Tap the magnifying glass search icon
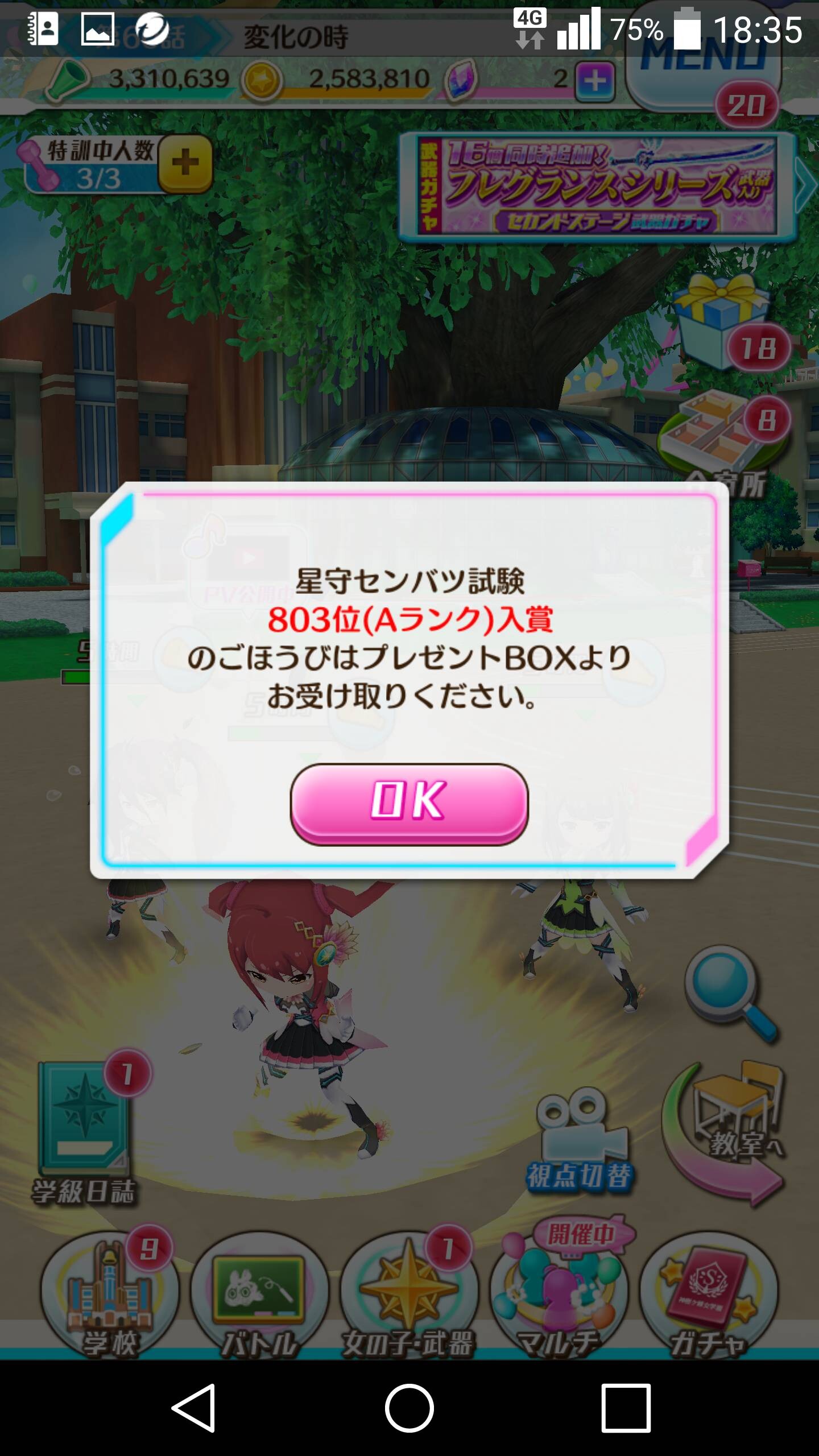This screenshot has width=819, height=1456. [730, 992]
